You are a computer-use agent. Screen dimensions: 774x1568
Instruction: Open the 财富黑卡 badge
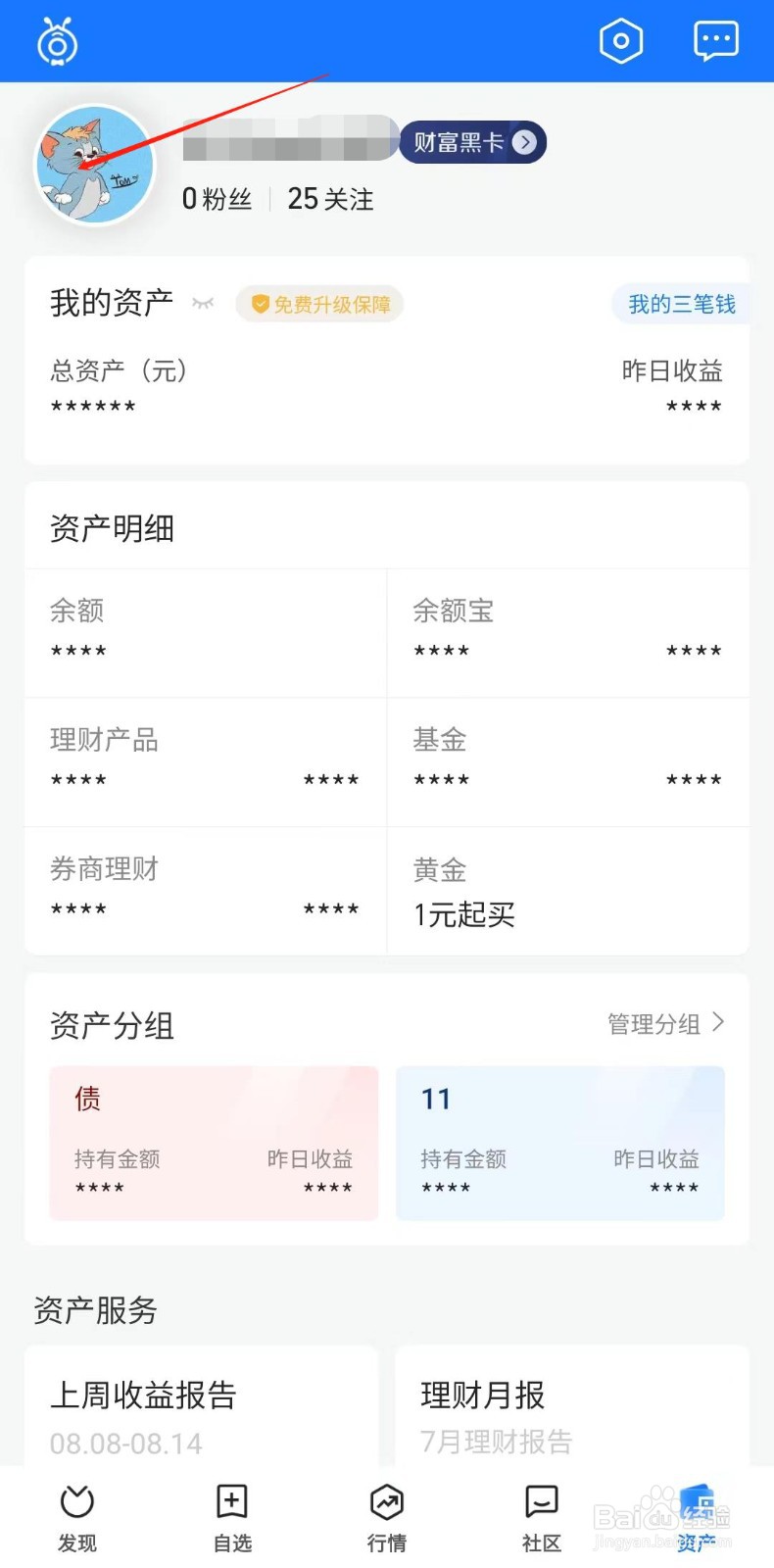click(x=472, y=143)
